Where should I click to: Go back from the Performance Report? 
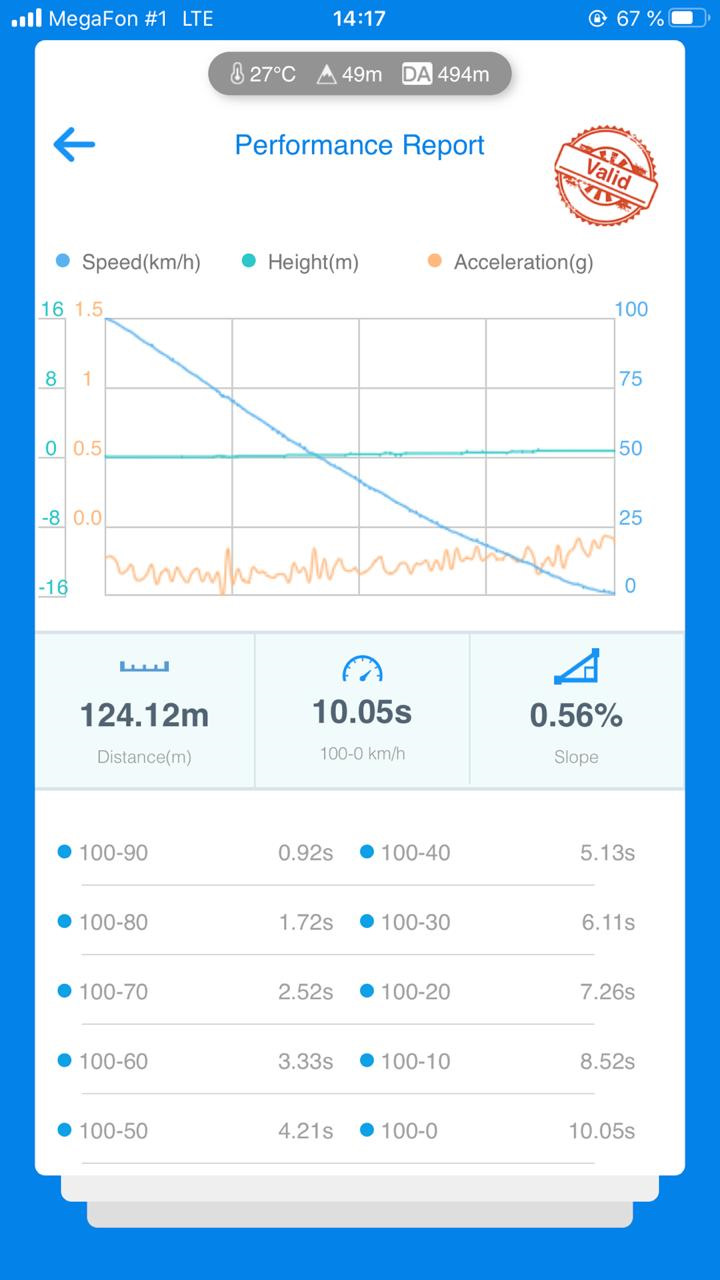(x=74, y=145)
